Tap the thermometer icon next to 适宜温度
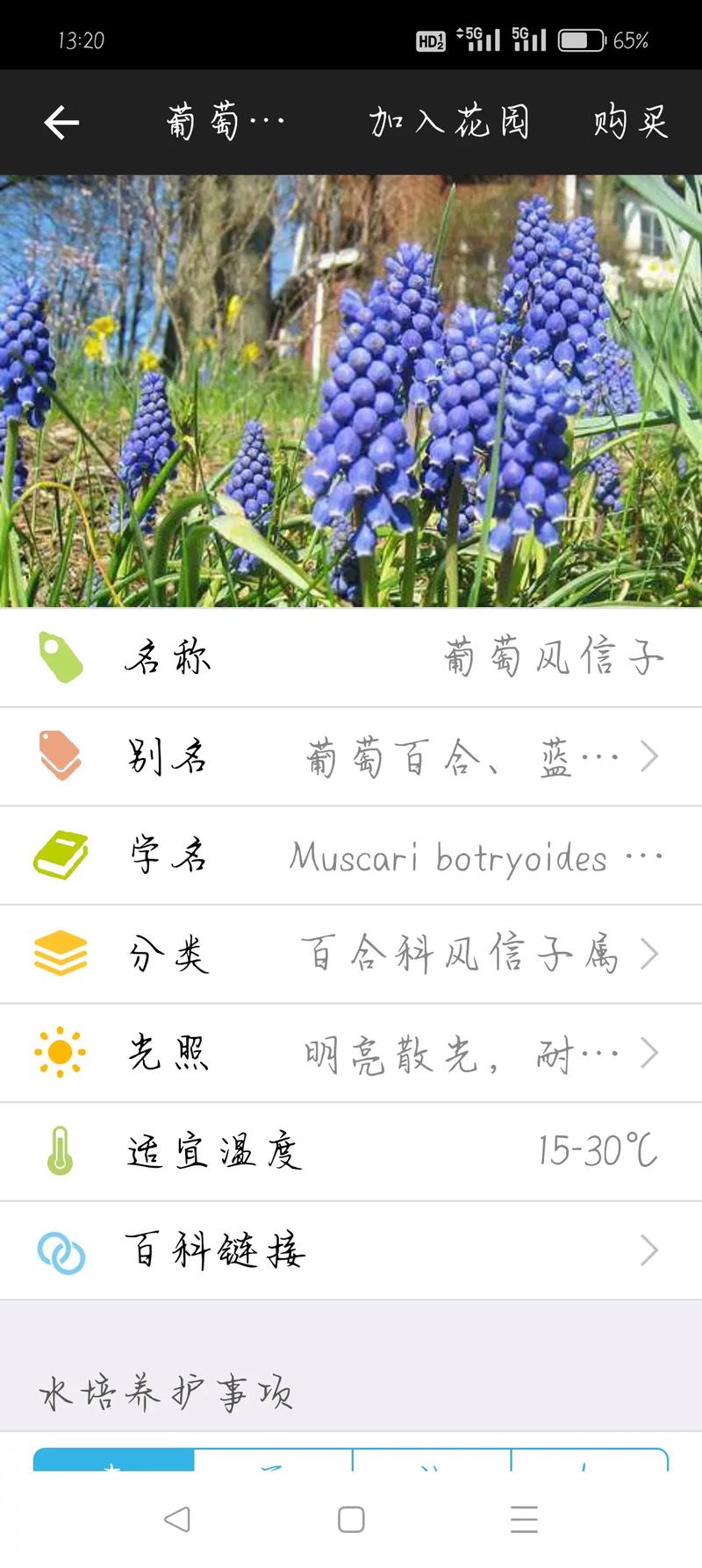This screenshot has width=702, height=1568. pos(58,1152)
